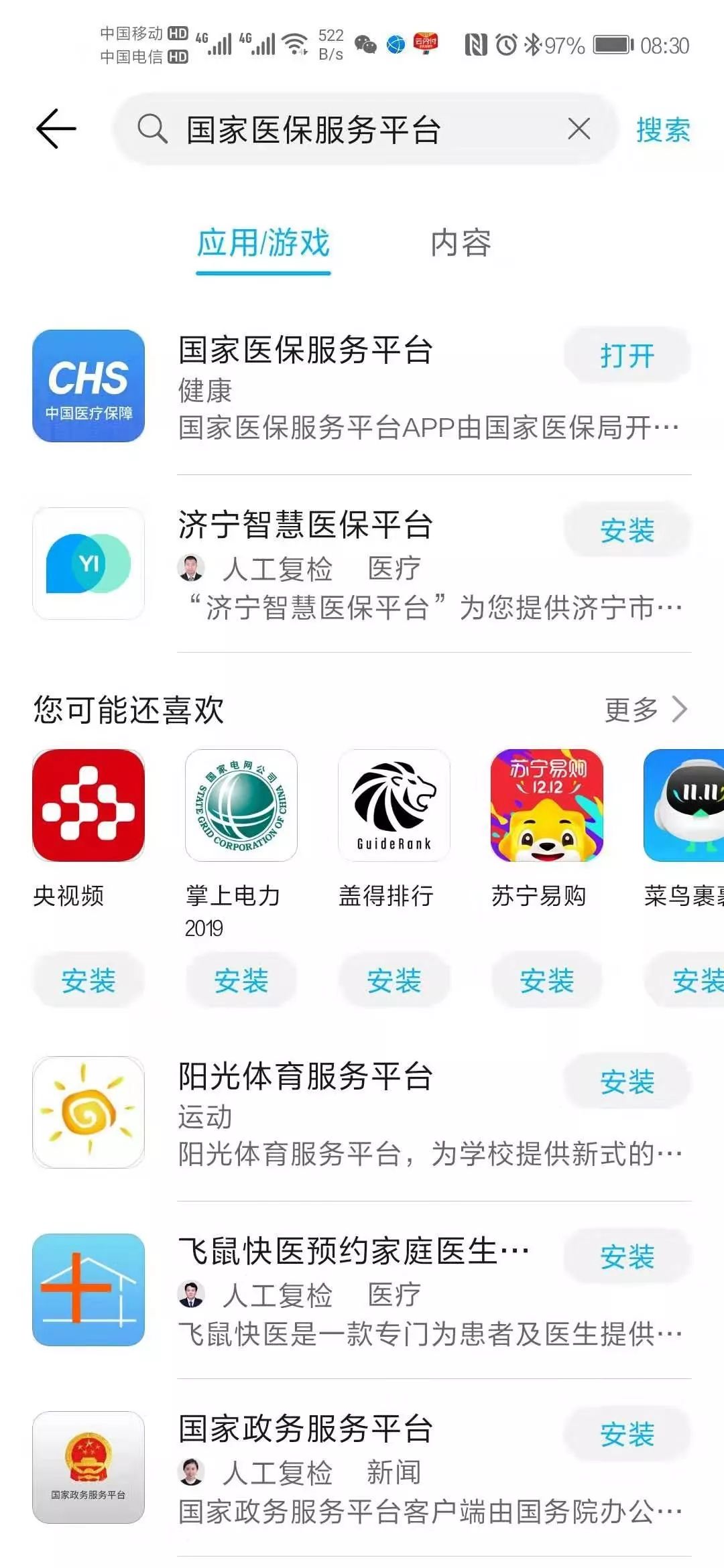Switch to the 内容 tab
This screenshot has height=1568, width=724.
pyautogui.click(x=461, y=243)
